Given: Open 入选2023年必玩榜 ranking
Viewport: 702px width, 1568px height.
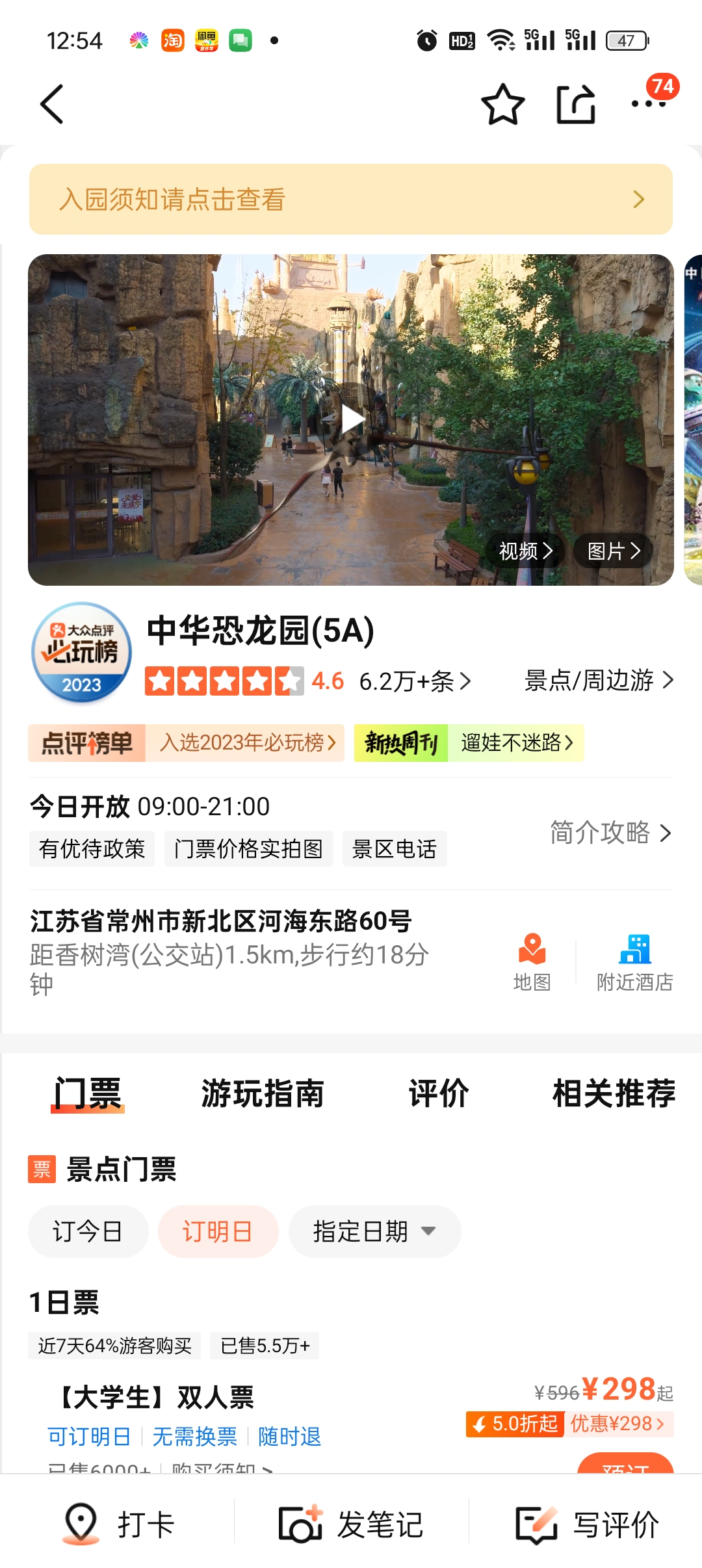Looking at the screenshot, I should 248,742.
